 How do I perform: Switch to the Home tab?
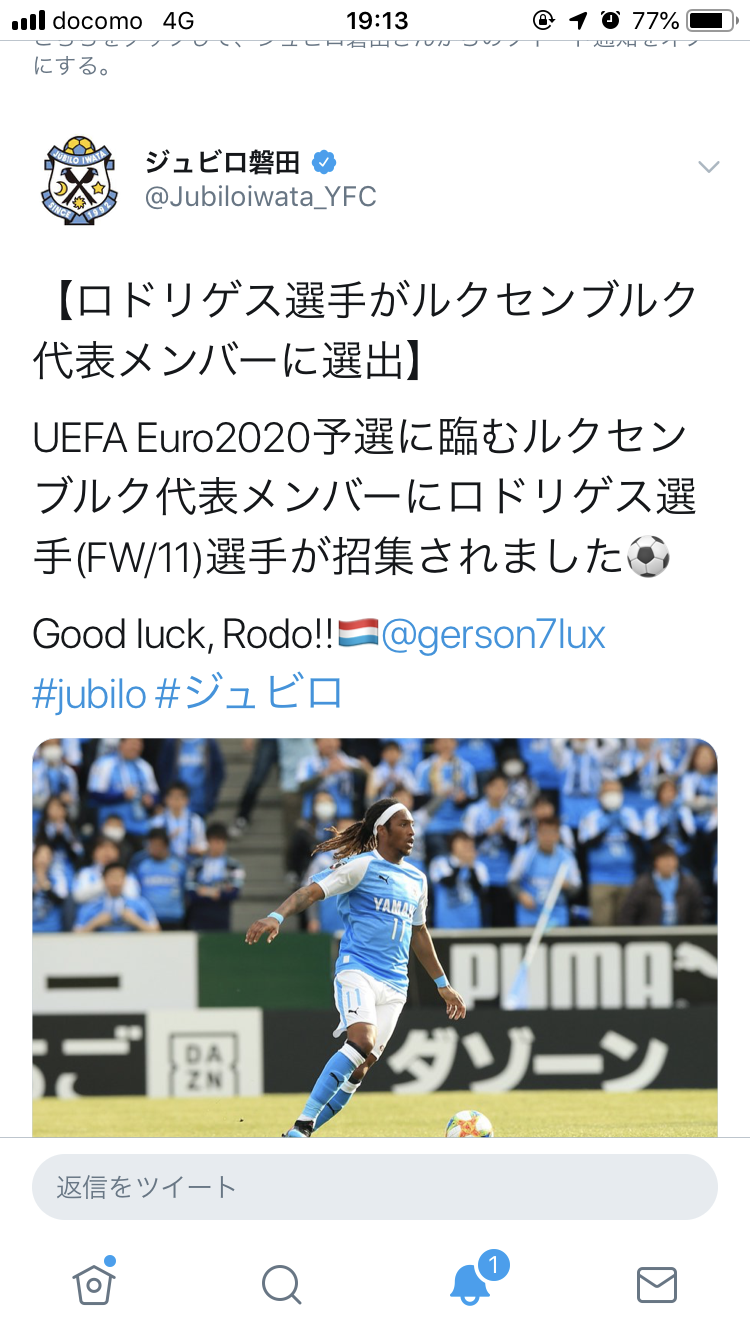(94, 1282)
